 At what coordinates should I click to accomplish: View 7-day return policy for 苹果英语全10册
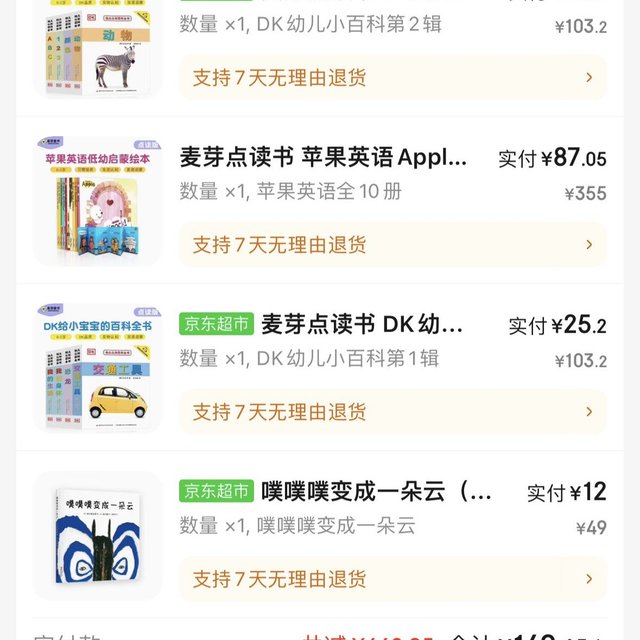click(x=392, y=244)
